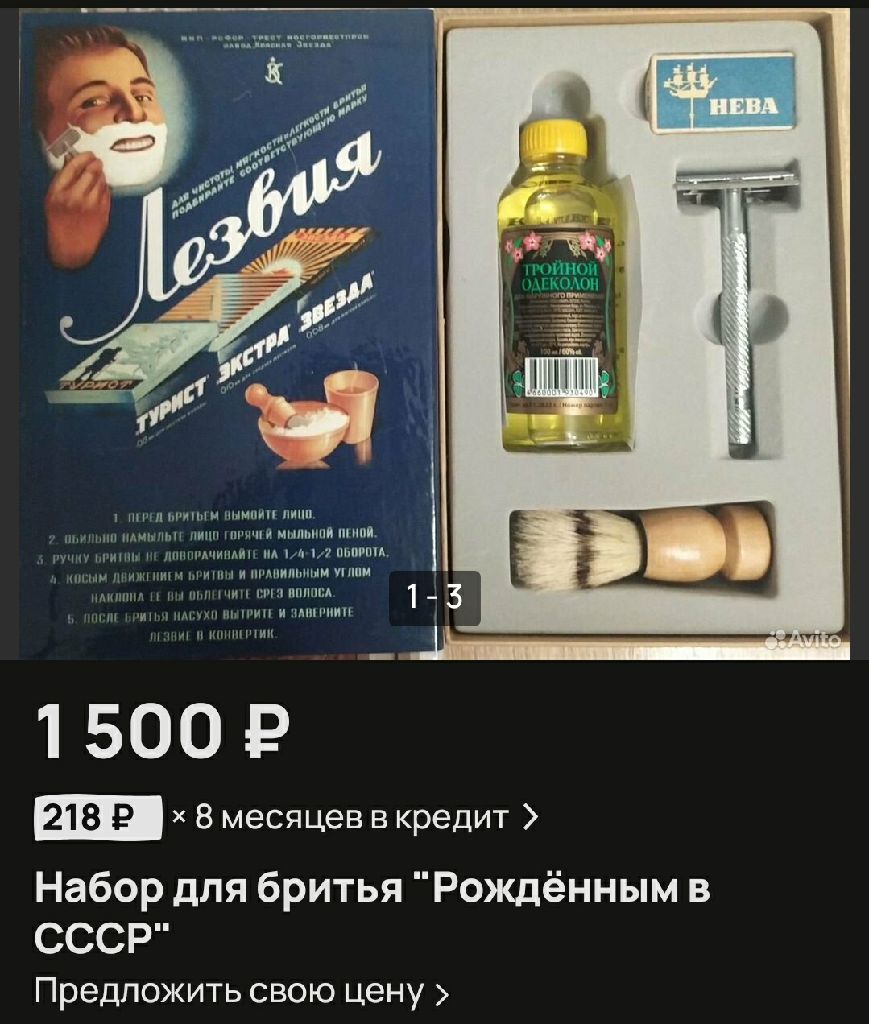Tap 'Предложить свою цену' to offer a price
The image size is (869, 1024).
click(x=240, y=991)
